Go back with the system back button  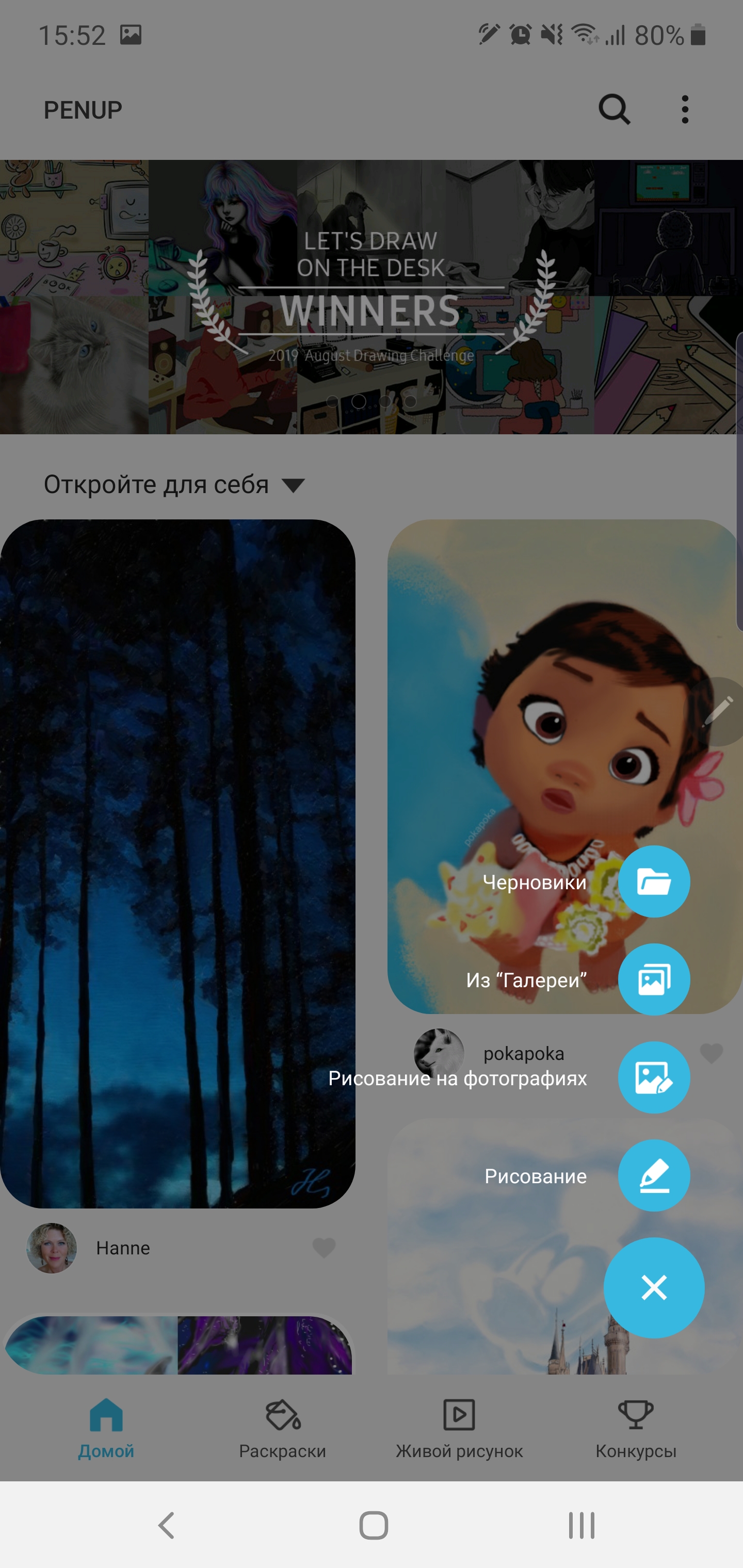(x=166, y=1525)
